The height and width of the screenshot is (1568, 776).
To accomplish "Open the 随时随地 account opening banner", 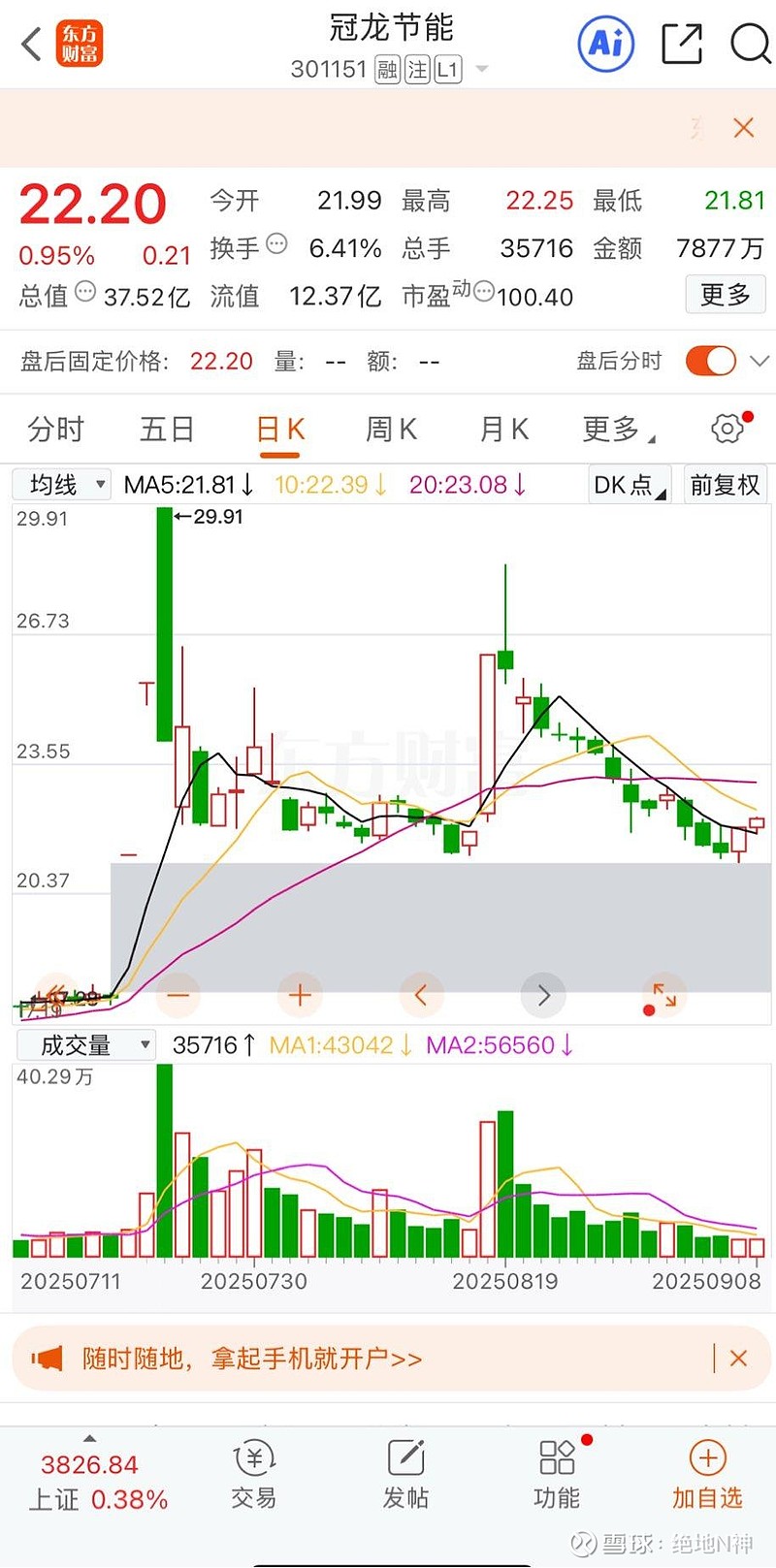I will [x=252, y=1359].
